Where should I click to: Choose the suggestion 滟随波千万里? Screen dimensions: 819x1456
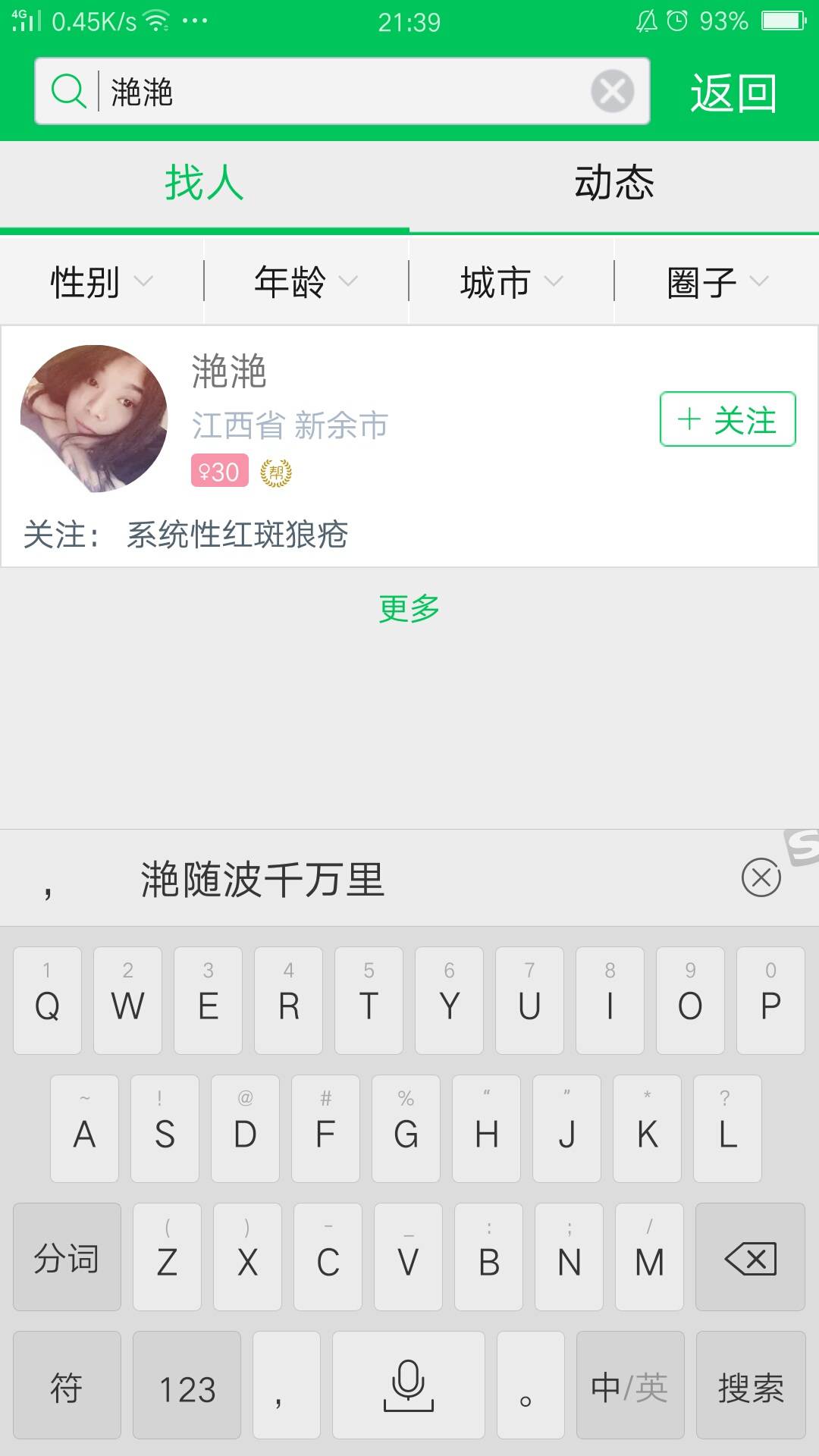pyautogui.click(x=262, y=880)
